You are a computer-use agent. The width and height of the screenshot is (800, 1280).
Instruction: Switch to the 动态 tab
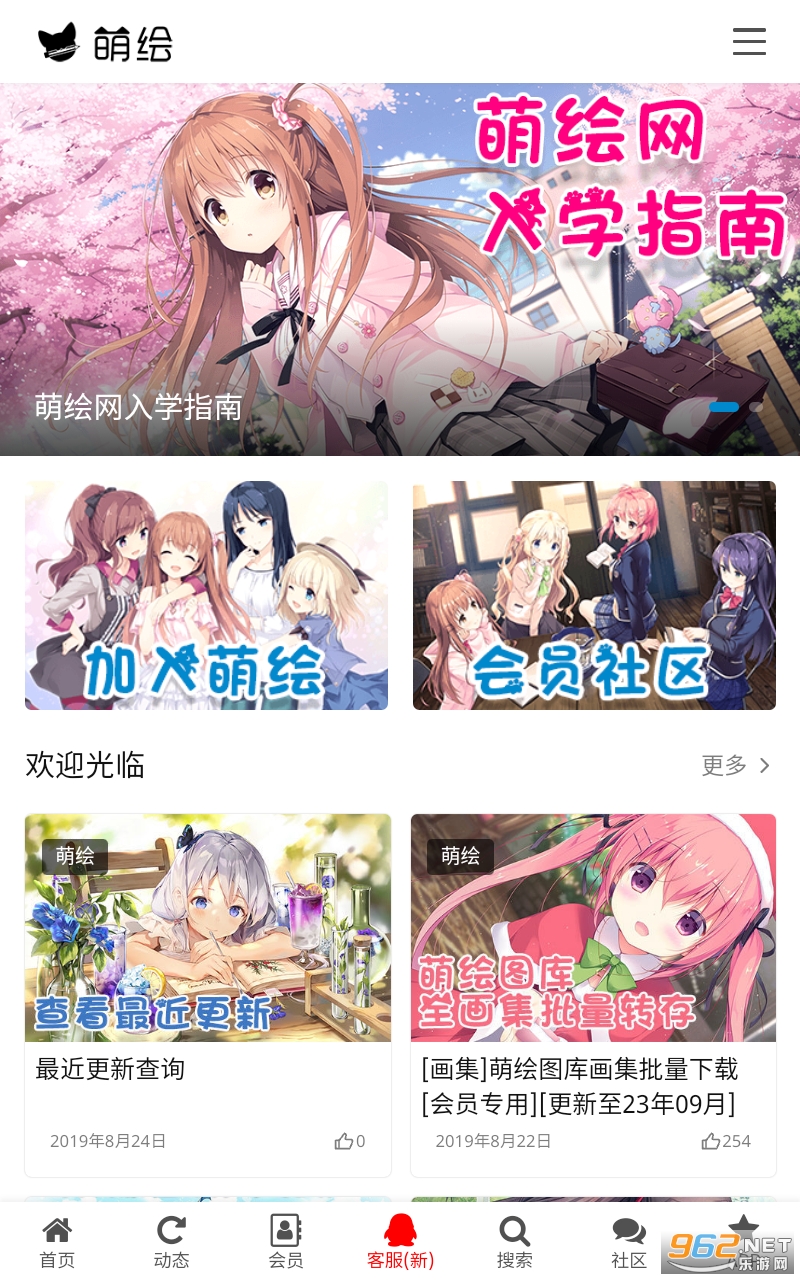tap(172, 1242)
